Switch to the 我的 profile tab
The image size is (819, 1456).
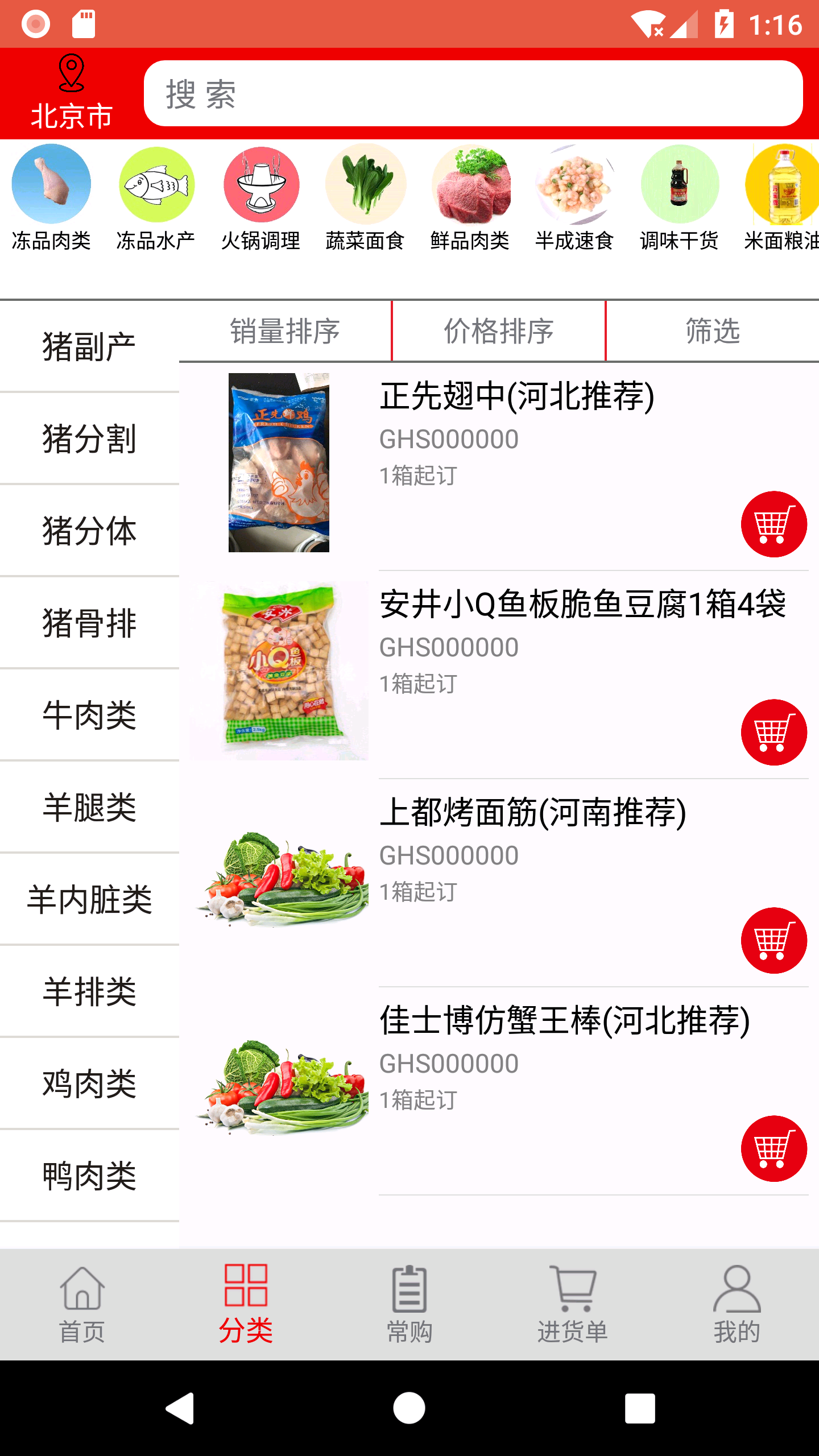pyautogui.click(x=737, y=1308)
